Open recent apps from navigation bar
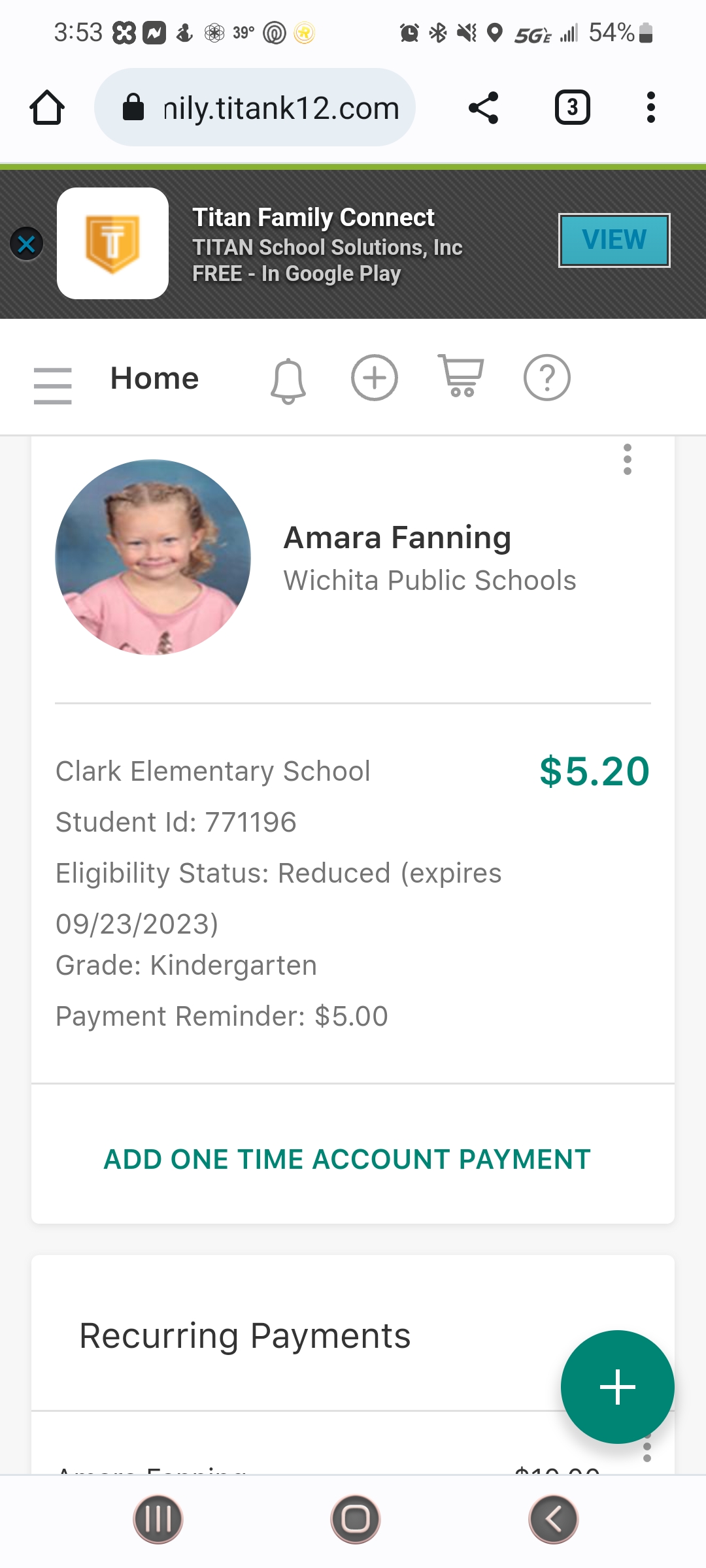Image resolution: width=706 pixels, height=1568 pixels. [158, 1519]
